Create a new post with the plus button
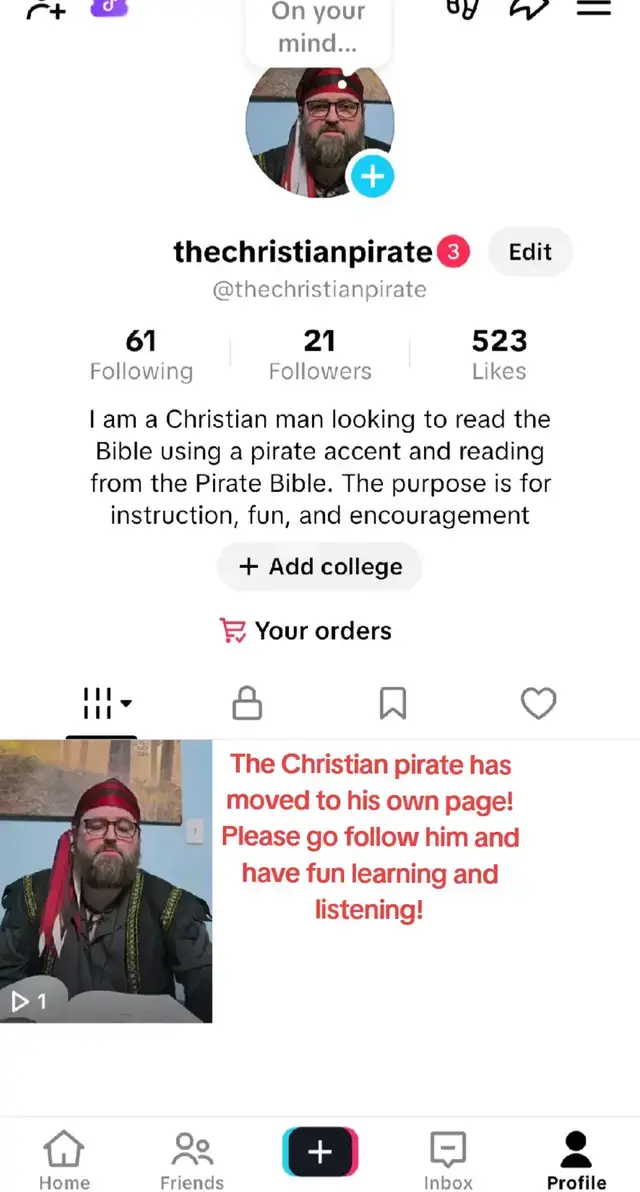The height and width of the screenshot is (1192, 640). [320, 1152]
